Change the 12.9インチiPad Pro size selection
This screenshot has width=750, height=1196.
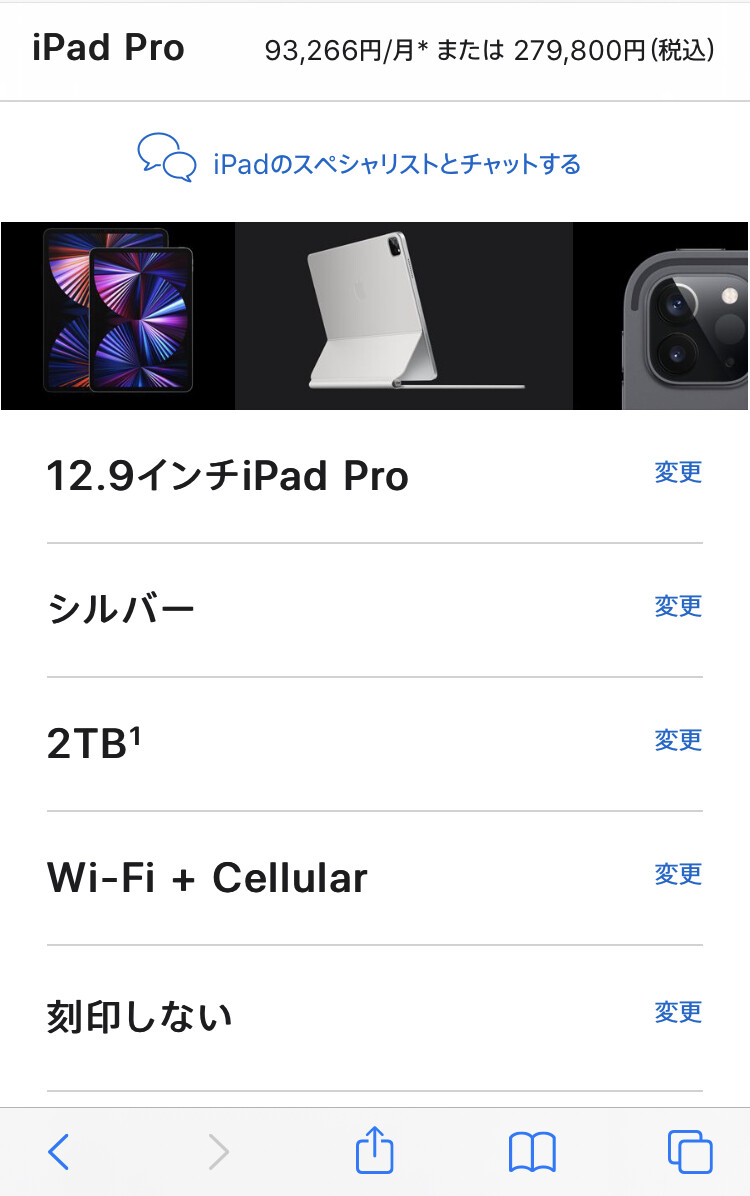pos(678,472)
